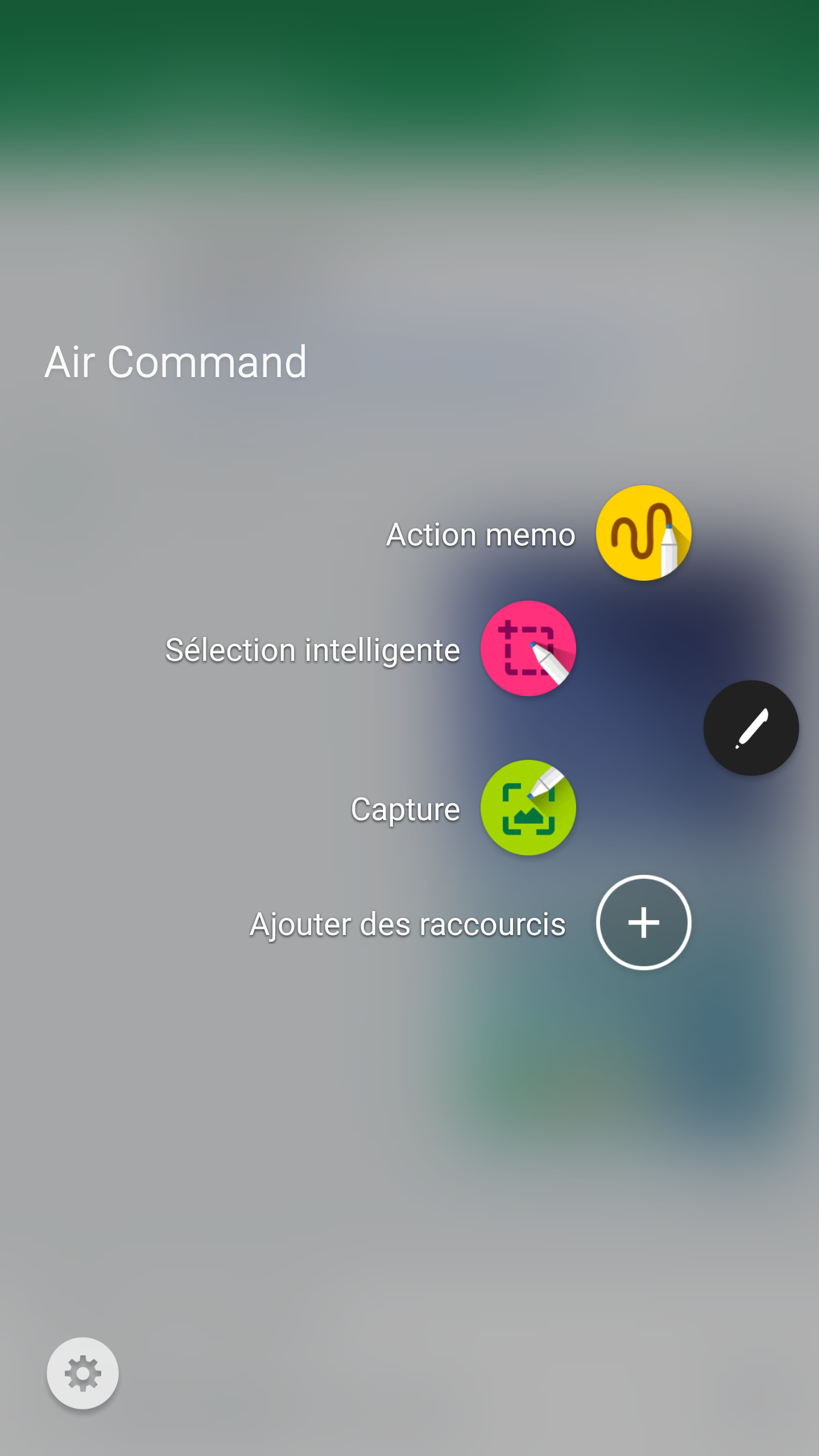Tap the floating black pen icon

coord(751,728)
